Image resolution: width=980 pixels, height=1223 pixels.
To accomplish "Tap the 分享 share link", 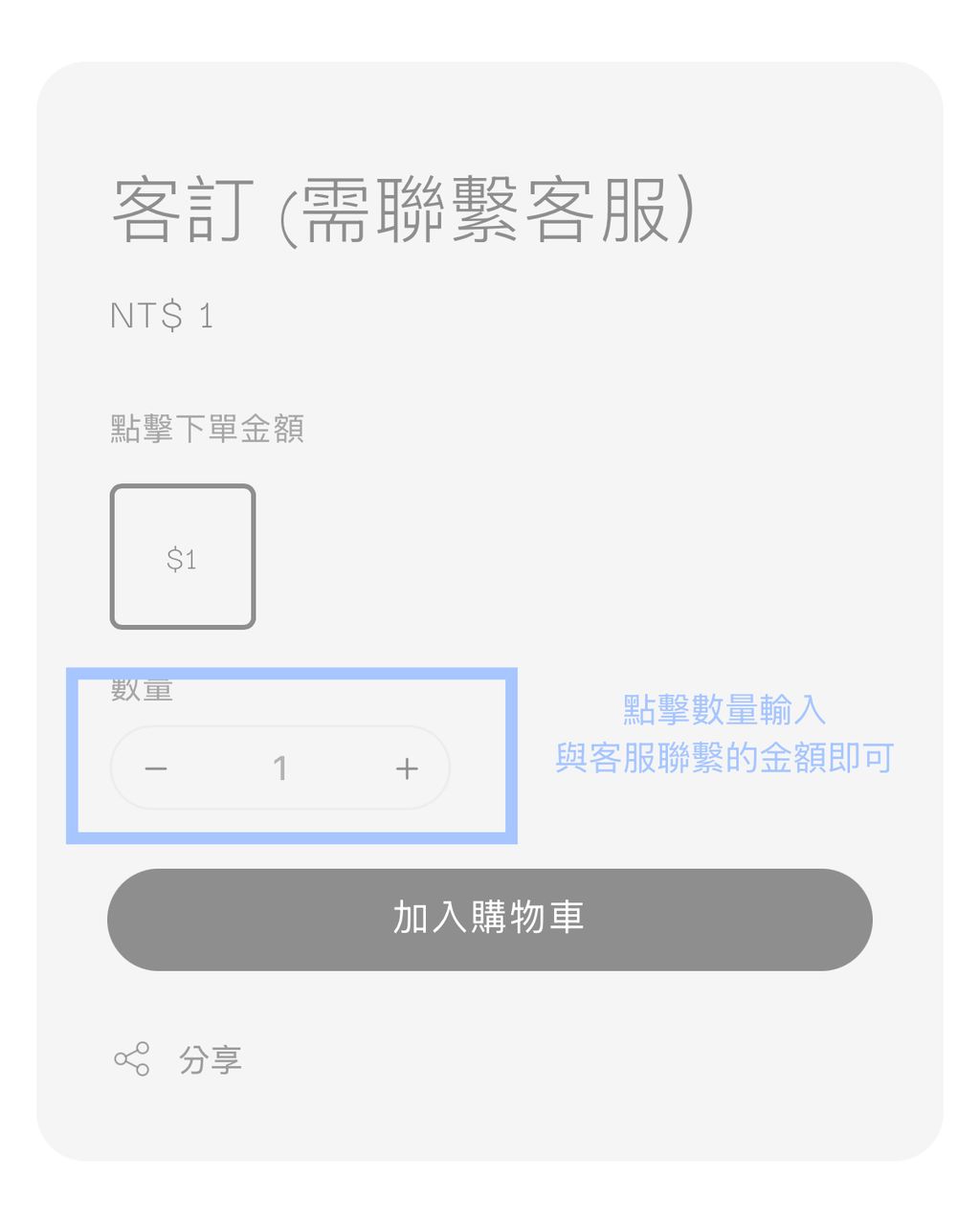I will tap(211, 1059).
